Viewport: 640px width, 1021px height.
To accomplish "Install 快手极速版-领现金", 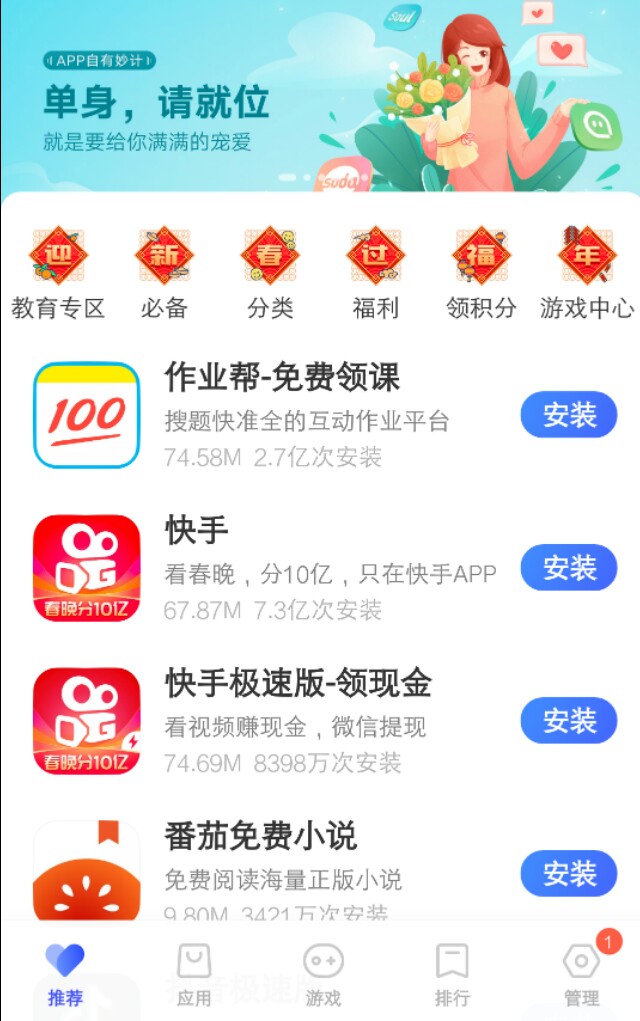I will pyautogui.click(x=569, y=721).
